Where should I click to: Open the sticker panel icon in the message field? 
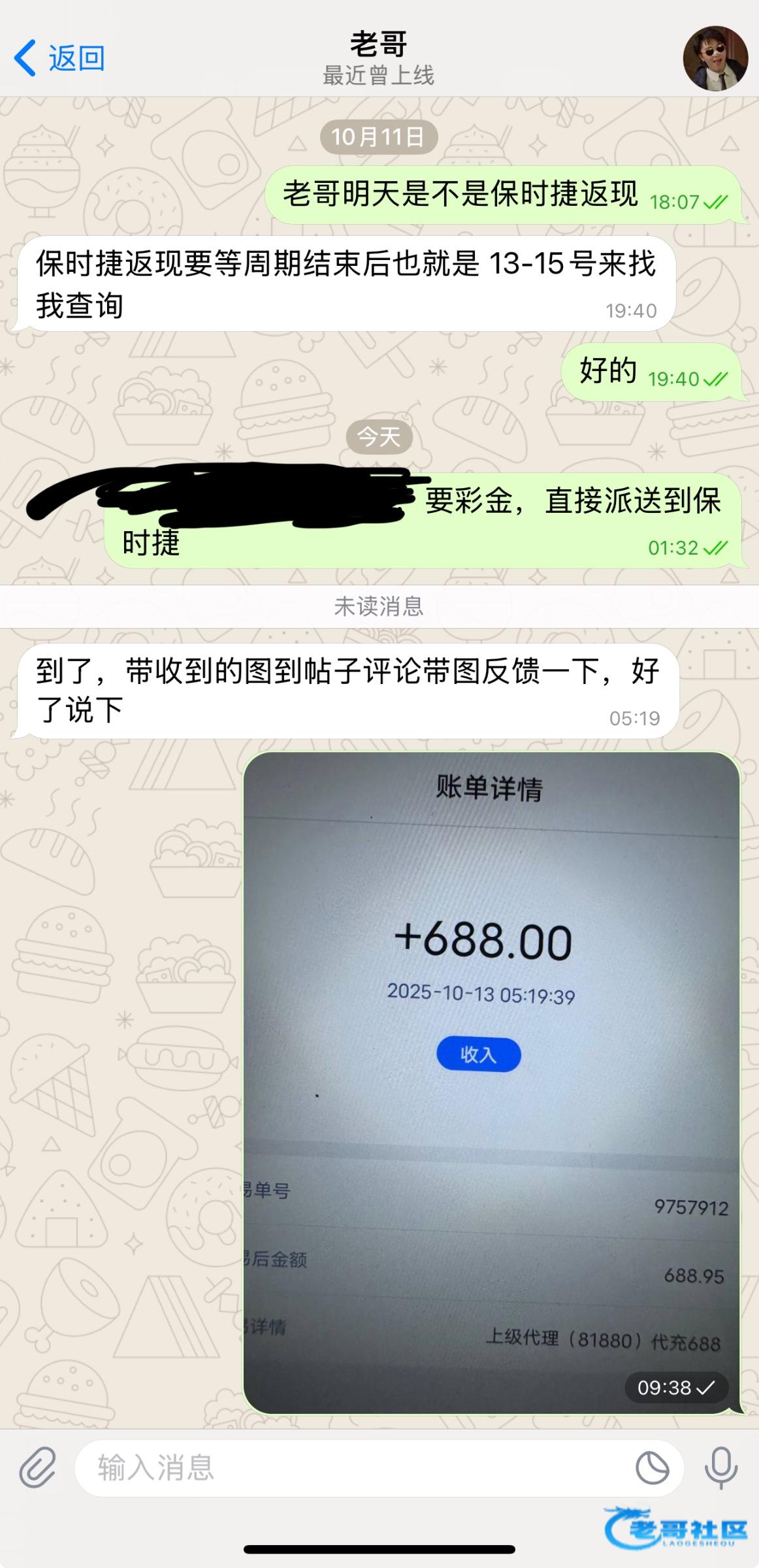652,1468
